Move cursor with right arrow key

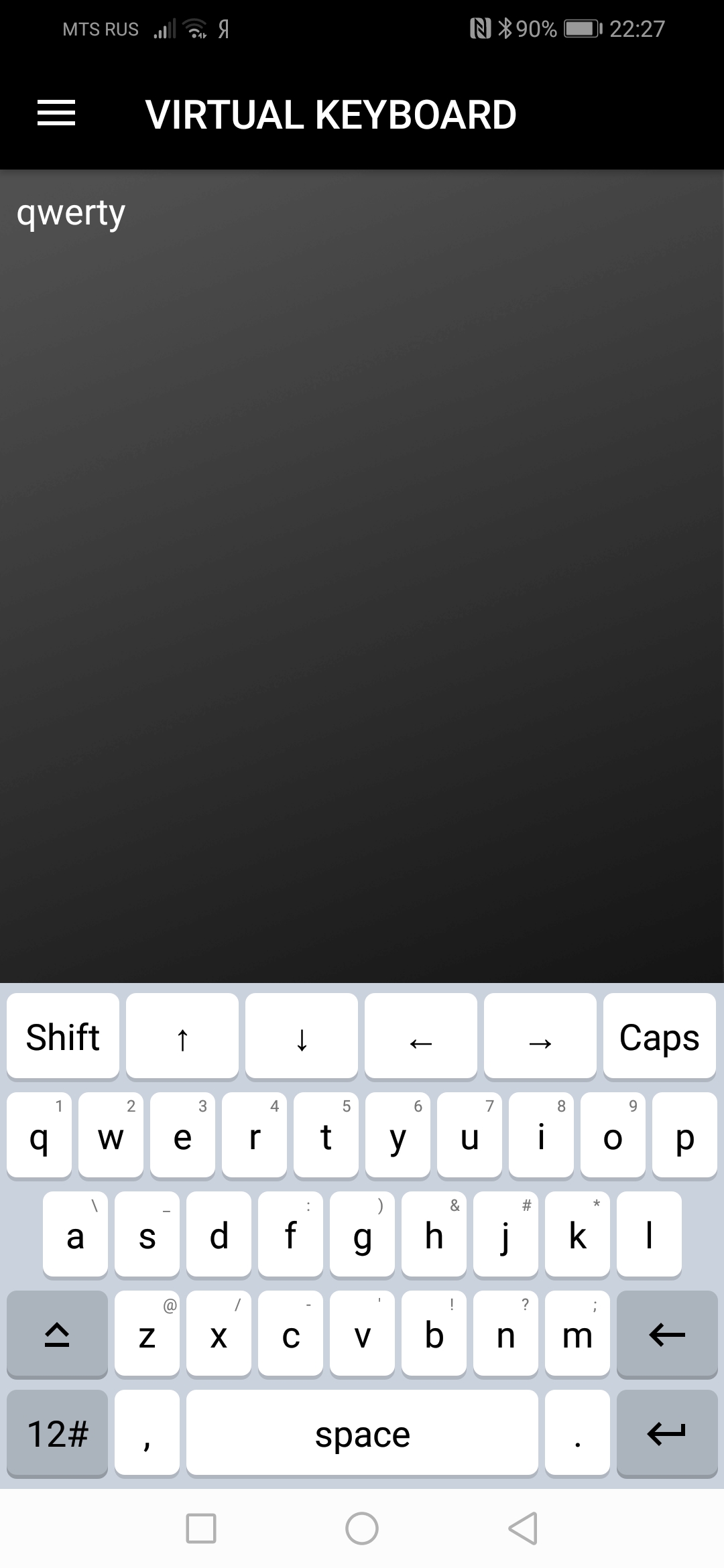[540, 1036]
